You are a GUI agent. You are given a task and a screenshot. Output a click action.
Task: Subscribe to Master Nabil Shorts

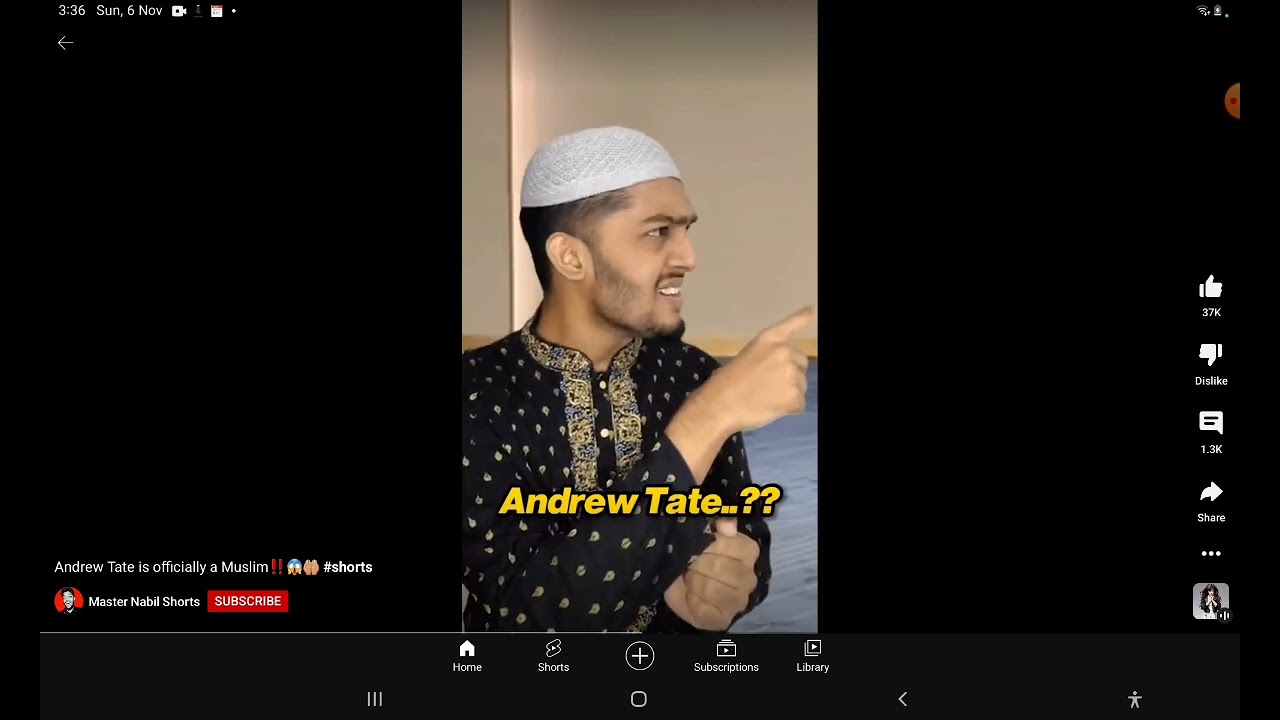point(247,601)
